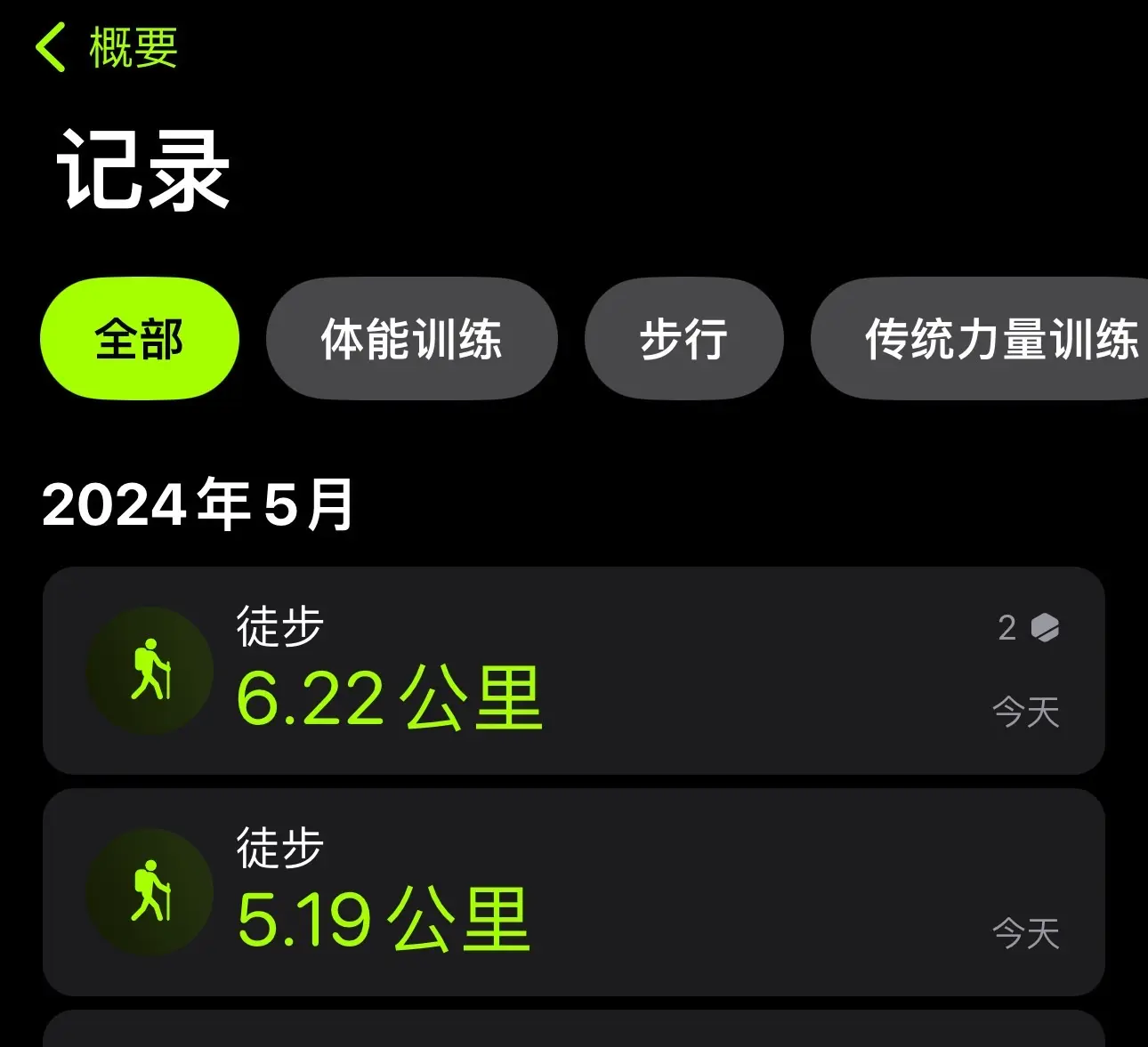Open the 5.19 公里 徒步 record
Screen dimensions: 1148x1047
[x=573, y=892]
